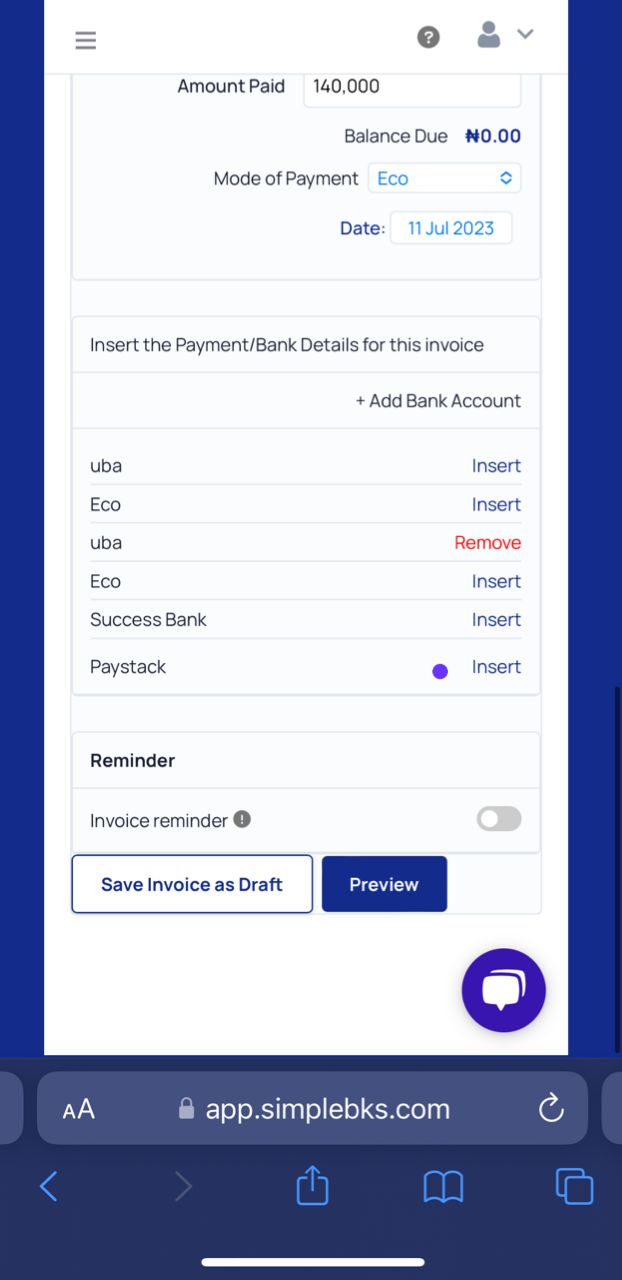The height and width of the screenshot is (1280, 622).
Task: Open the live chat bubble
Action: click(x=504, y=990)
